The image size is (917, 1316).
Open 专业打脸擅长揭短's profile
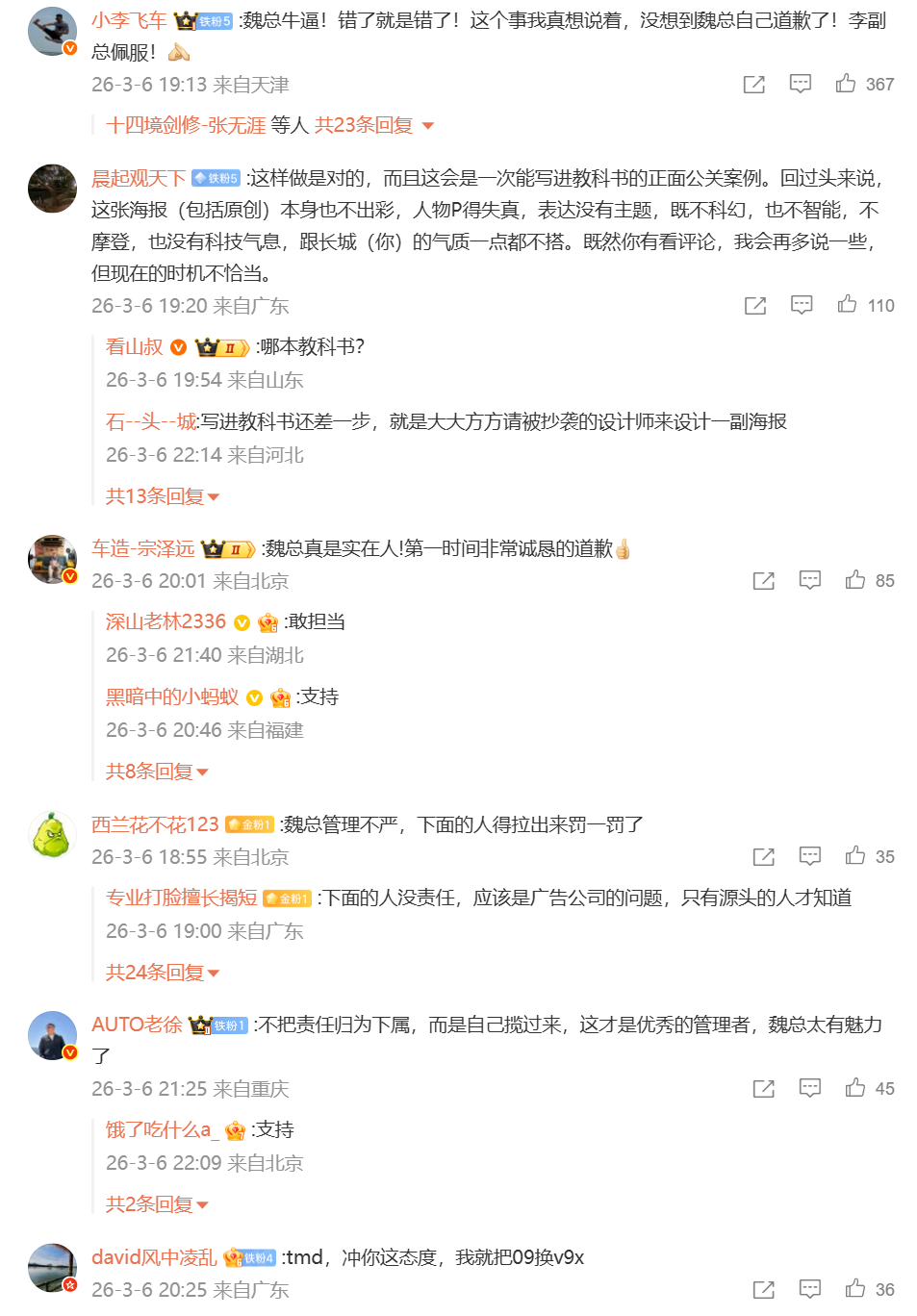click(x=181, y=898)
